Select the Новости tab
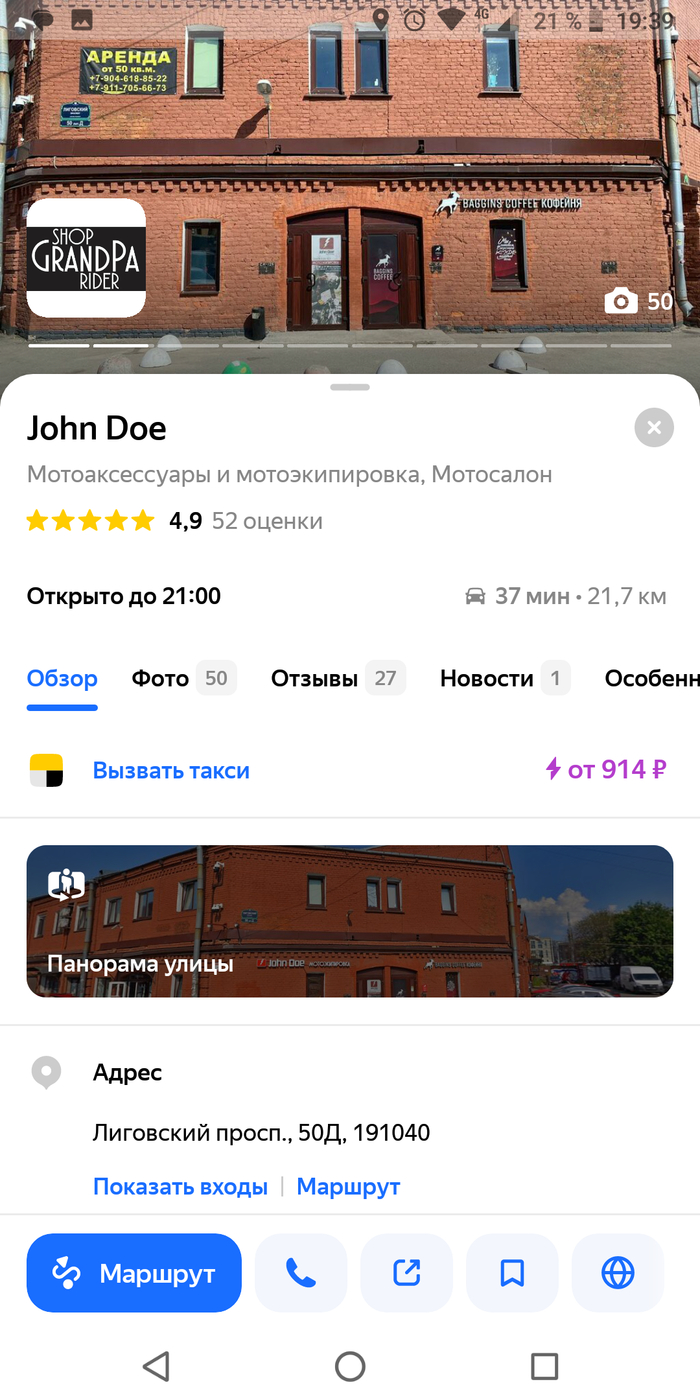This screenshot has width=700, height=1400. pyautogui.click(x=504, y=679)
